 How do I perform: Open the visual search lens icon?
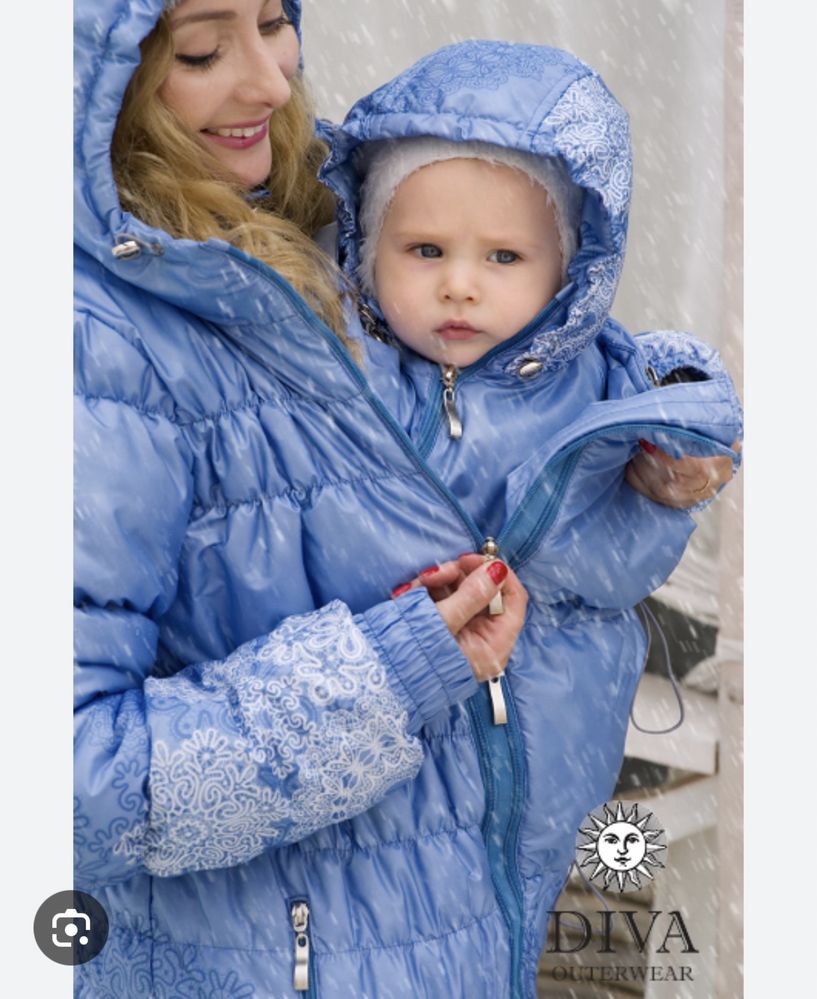71,927
